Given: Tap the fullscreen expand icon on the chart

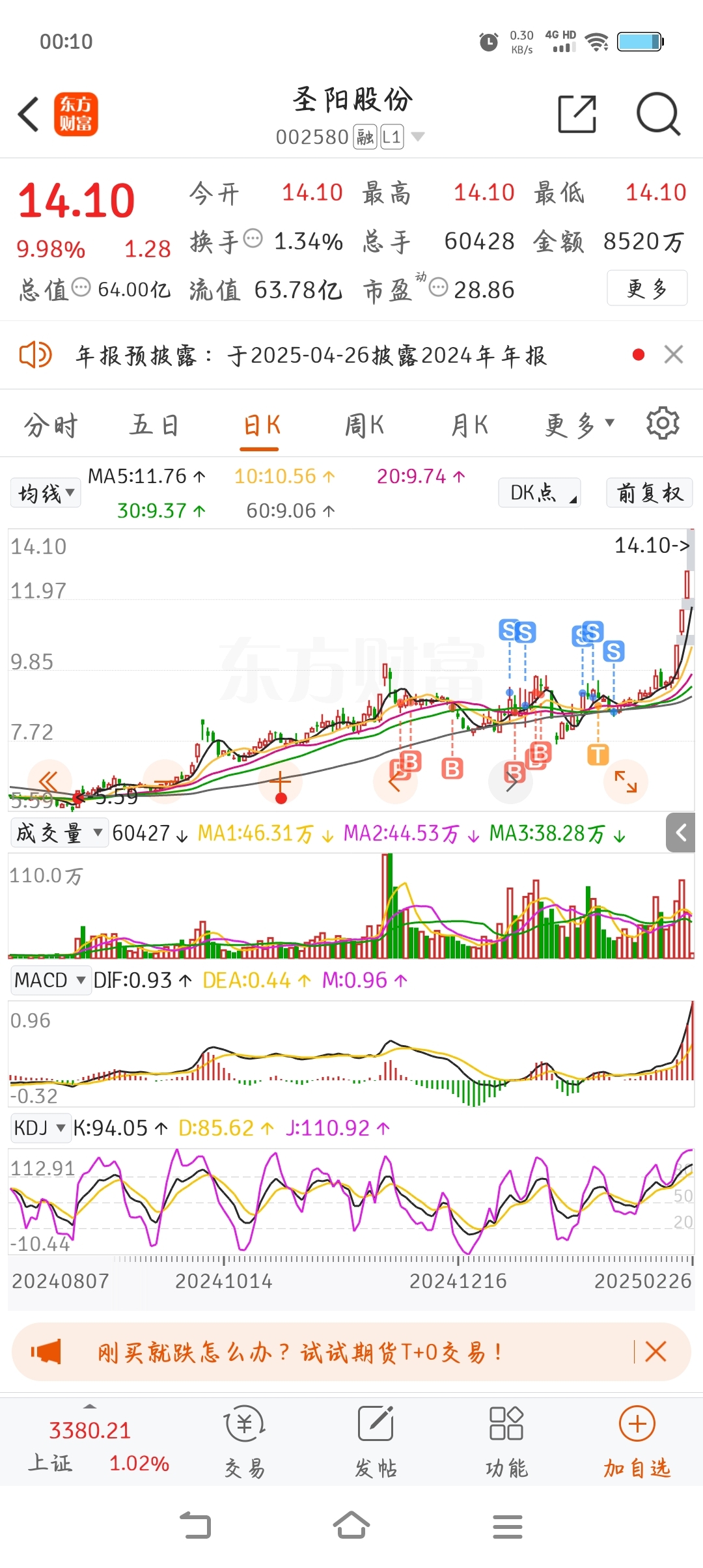Looking at the screenshot, I should (625, 781).
